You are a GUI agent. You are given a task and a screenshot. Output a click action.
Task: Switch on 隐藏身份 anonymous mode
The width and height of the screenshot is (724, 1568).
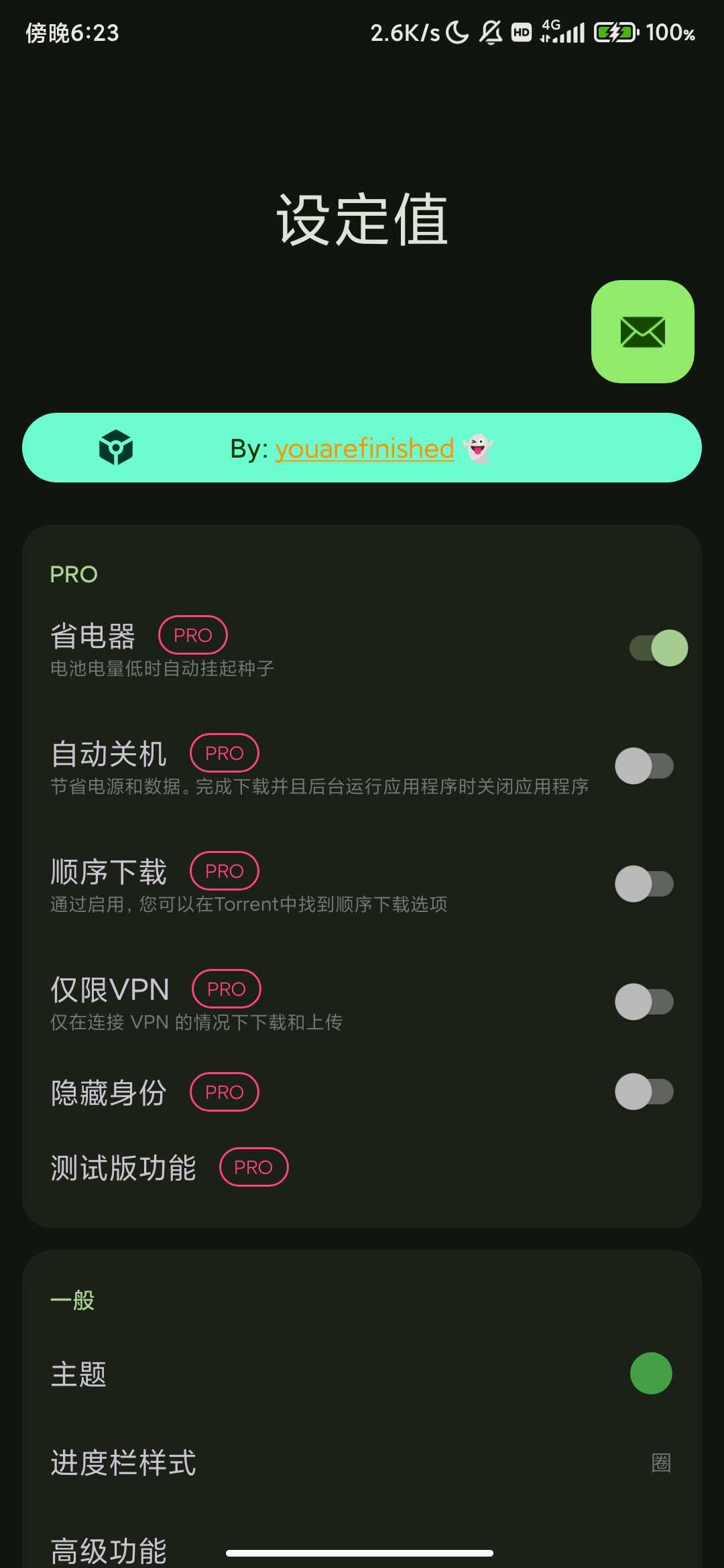coord(644,1092)
